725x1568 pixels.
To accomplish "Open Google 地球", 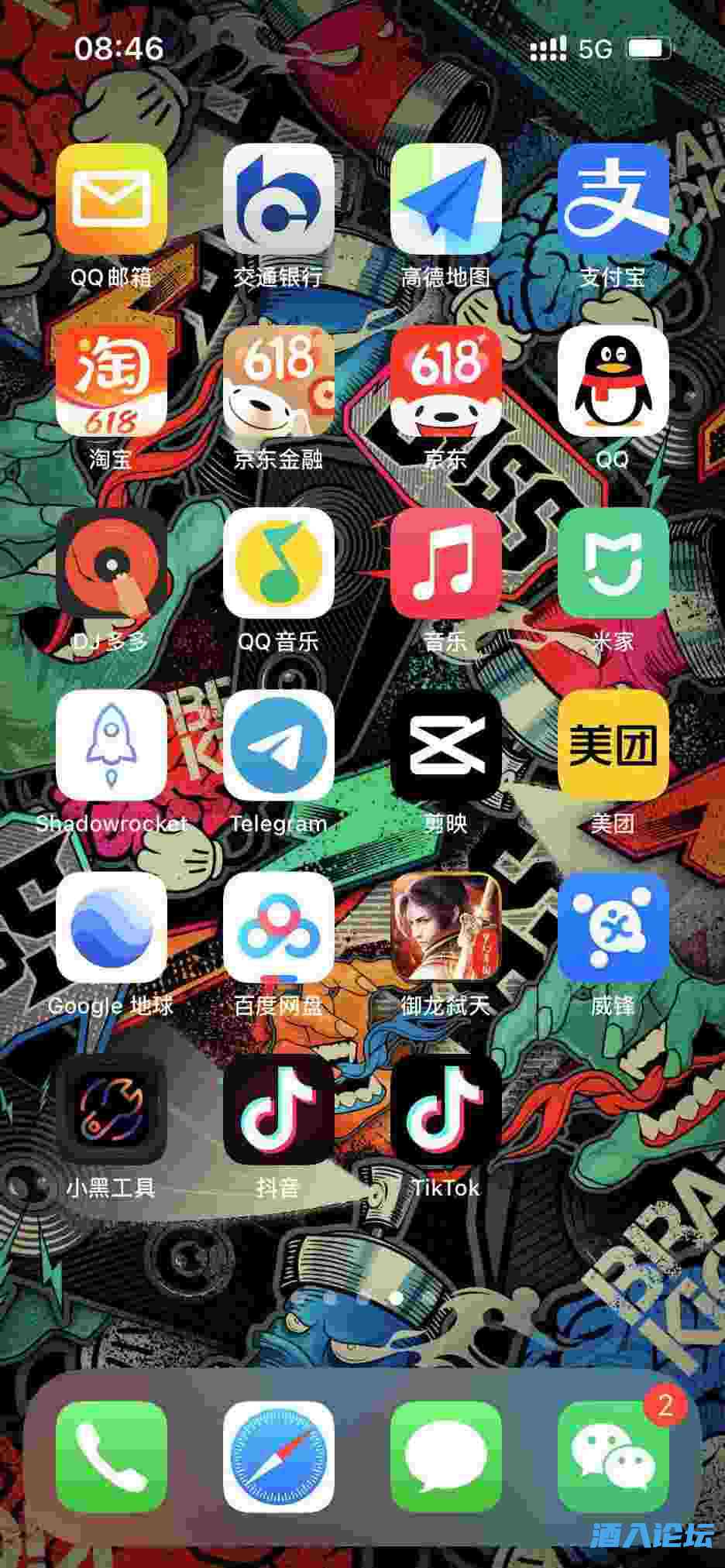I will pyautogui.click(x=111, y=927).
